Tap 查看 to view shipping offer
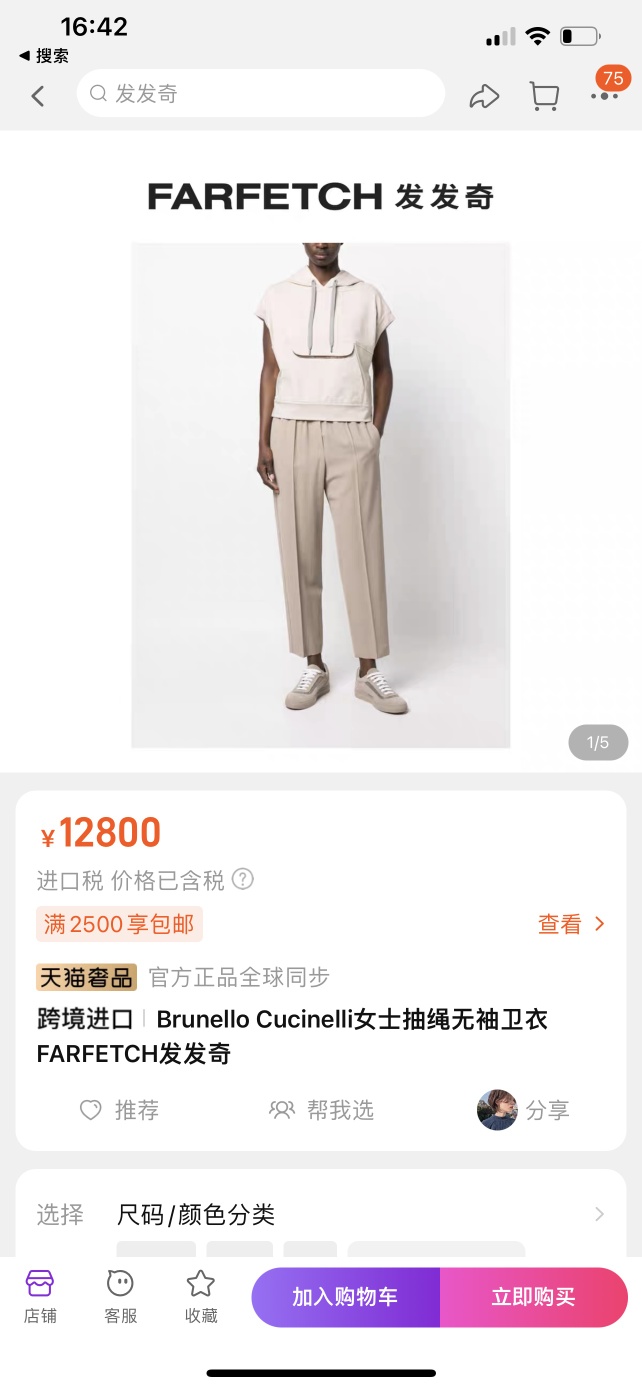Viewport: 642px width, 1389px height. 571,924
